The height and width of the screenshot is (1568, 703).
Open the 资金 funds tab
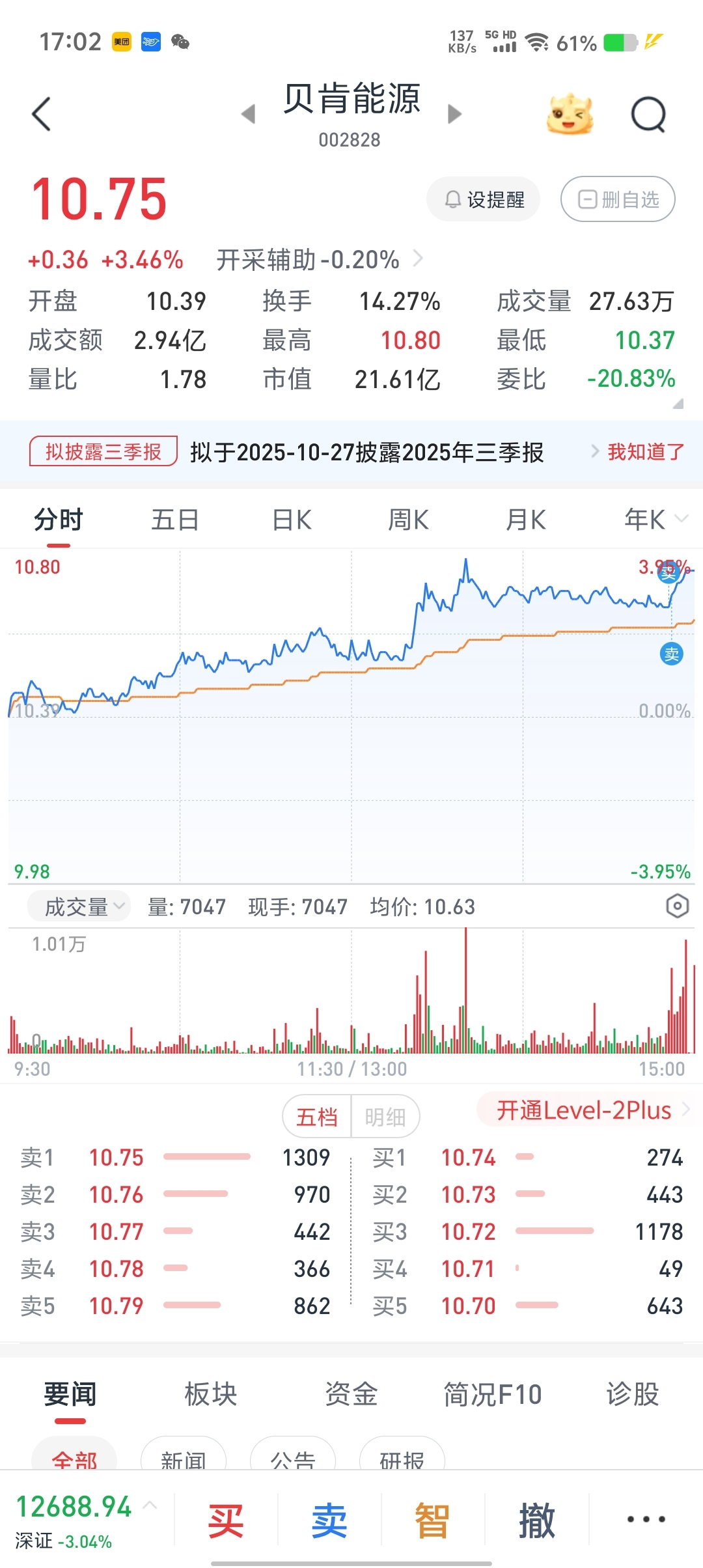(351, 1393)
